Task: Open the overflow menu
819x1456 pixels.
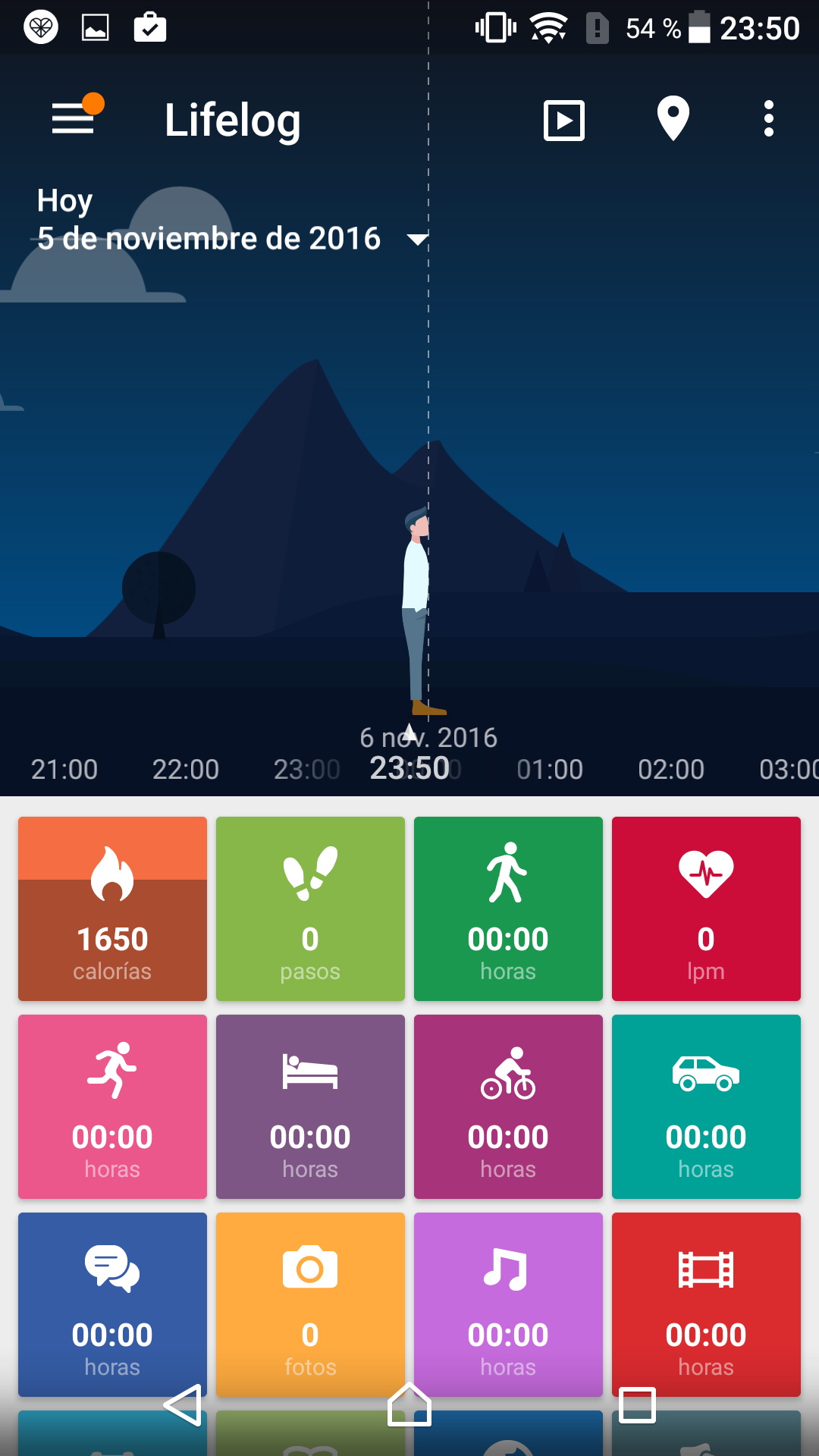Action: [768, 119]
